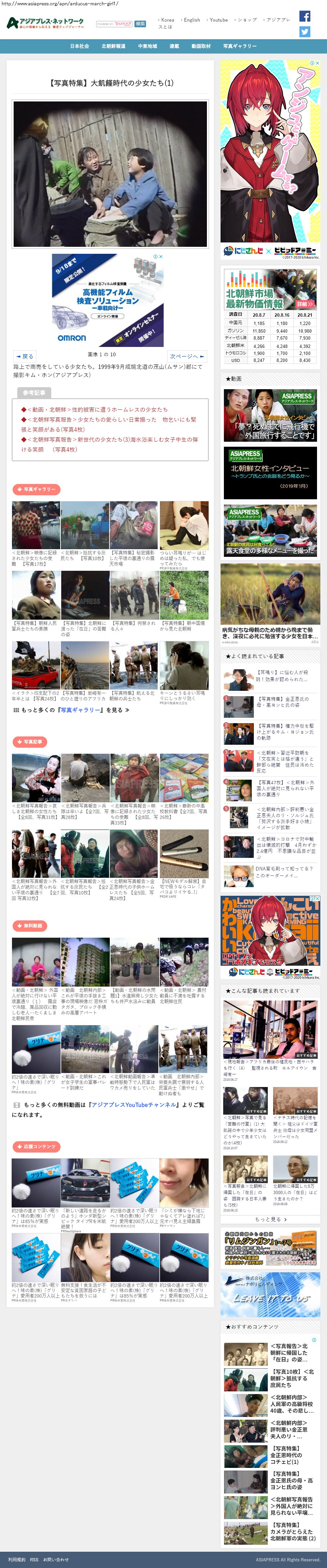Open the 利用規約 footer link
The width and height of the screenshot is (327, 1568).
[x=16, y=1559]
